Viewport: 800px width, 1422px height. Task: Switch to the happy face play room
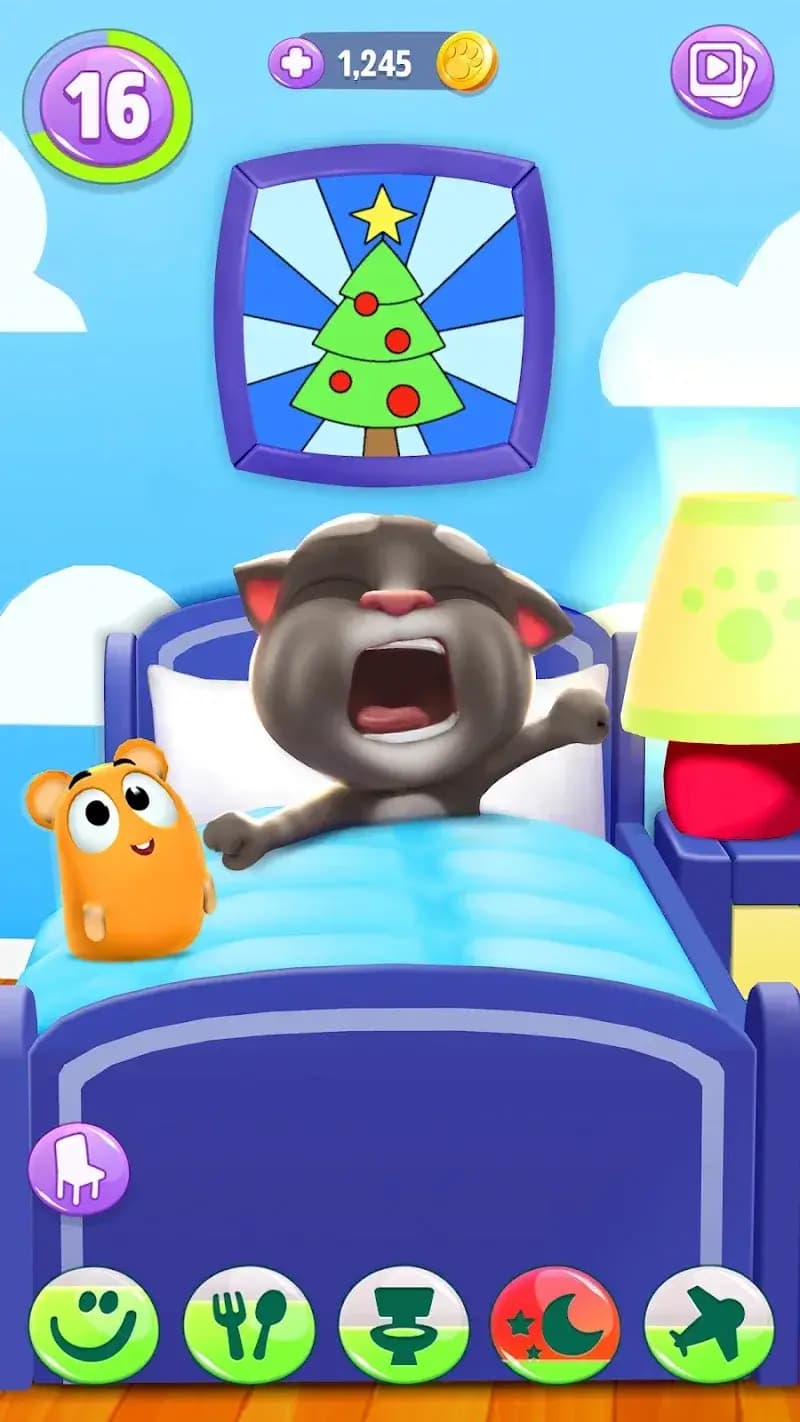coord(93,1324)
